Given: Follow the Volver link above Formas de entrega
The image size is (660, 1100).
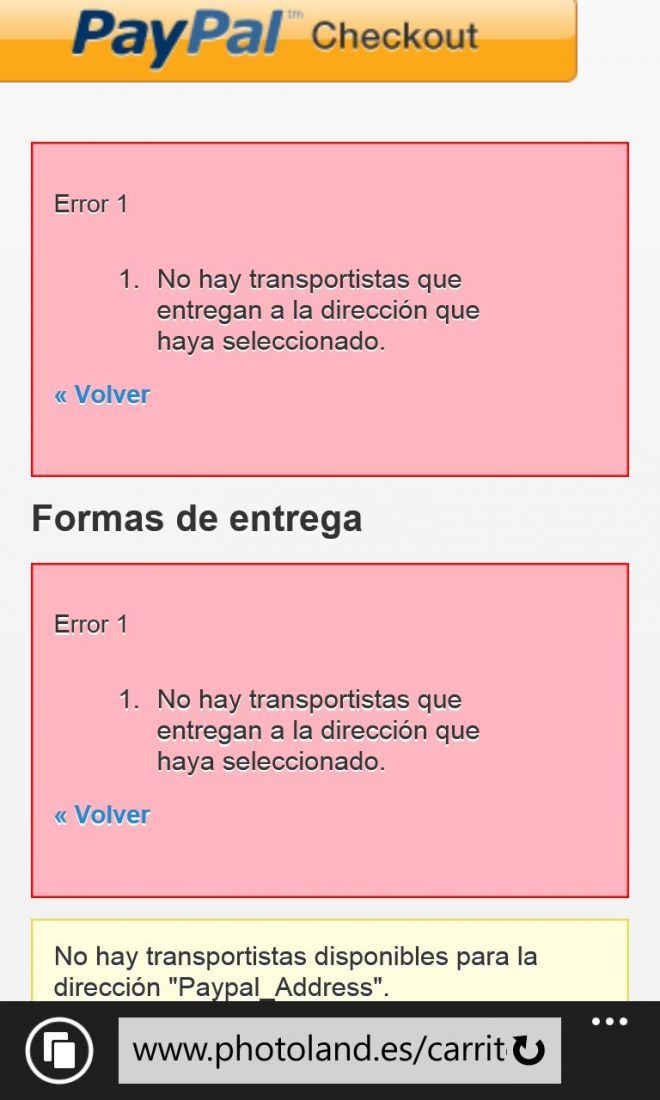Looking at the screenshot, I should tap(102, 395).
